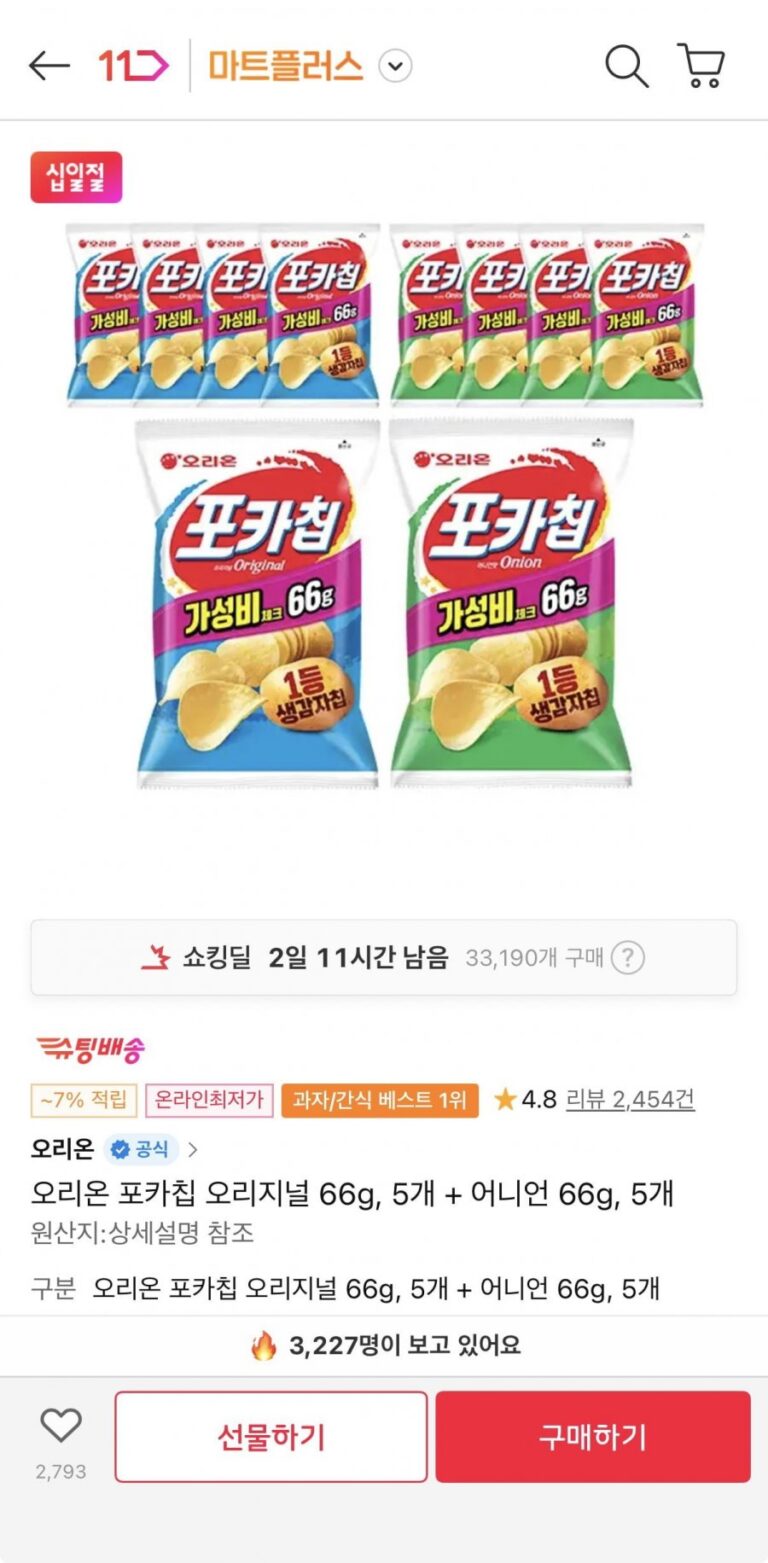Tap 구매하기 to buy now
This screenshot has width=768, height=1563.
592,1437
